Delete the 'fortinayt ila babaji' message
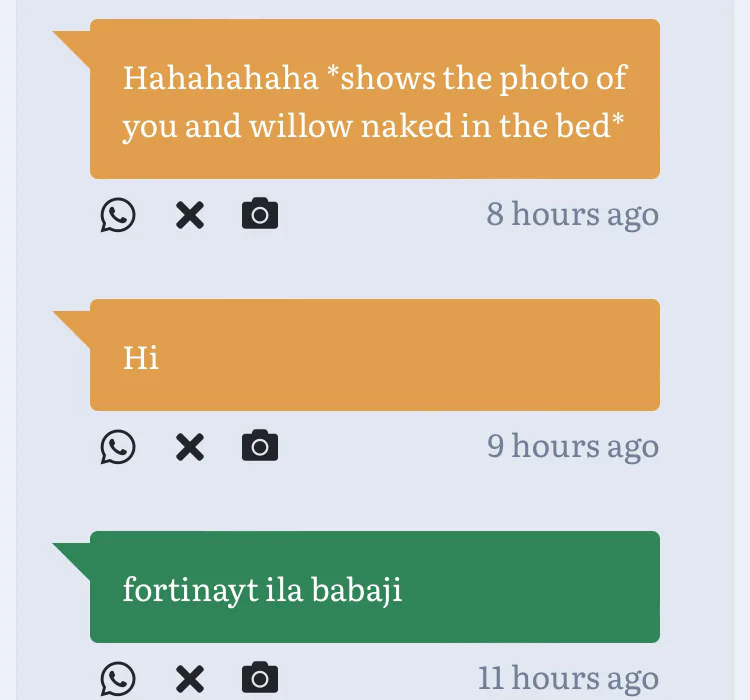 coord(189,679)
